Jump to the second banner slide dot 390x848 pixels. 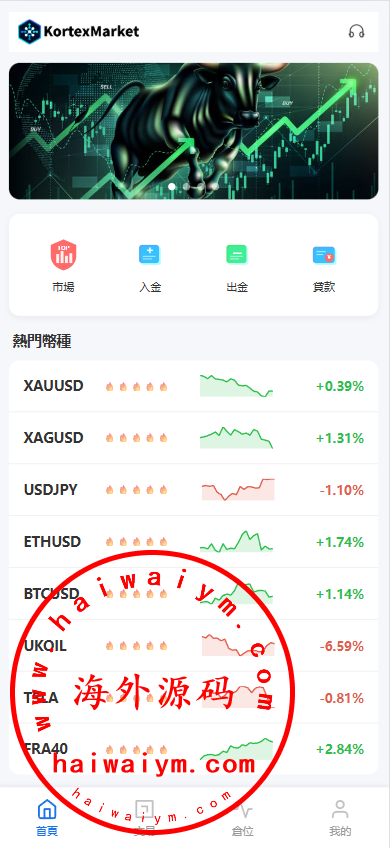[x=186, y=186]
